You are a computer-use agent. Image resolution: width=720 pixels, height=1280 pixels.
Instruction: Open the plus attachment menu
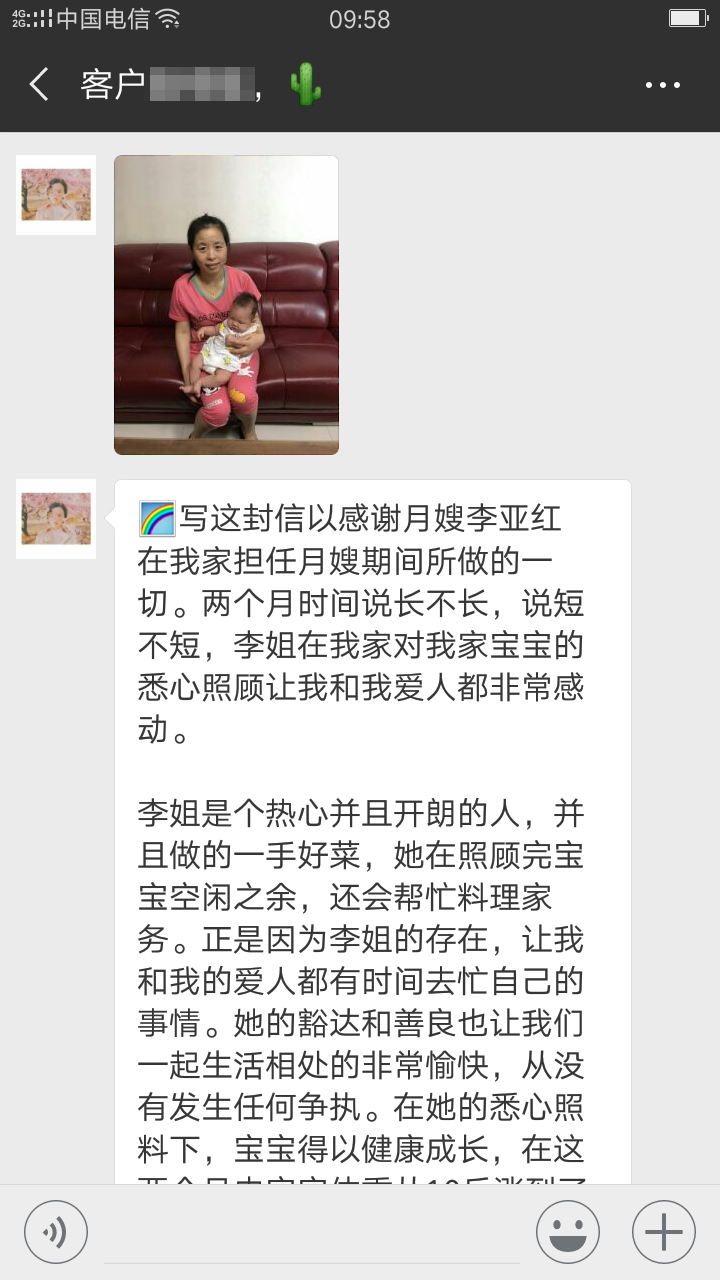(x=664, y=1232)
